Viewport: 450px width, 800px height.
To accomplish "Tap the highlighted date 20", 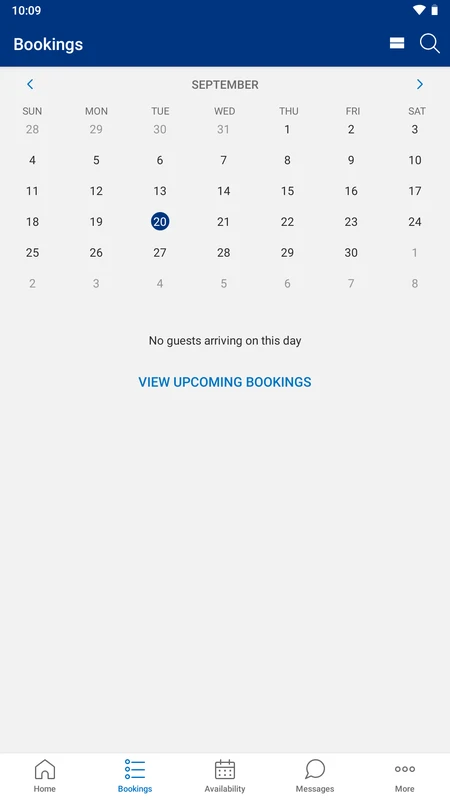I will 160,221.
